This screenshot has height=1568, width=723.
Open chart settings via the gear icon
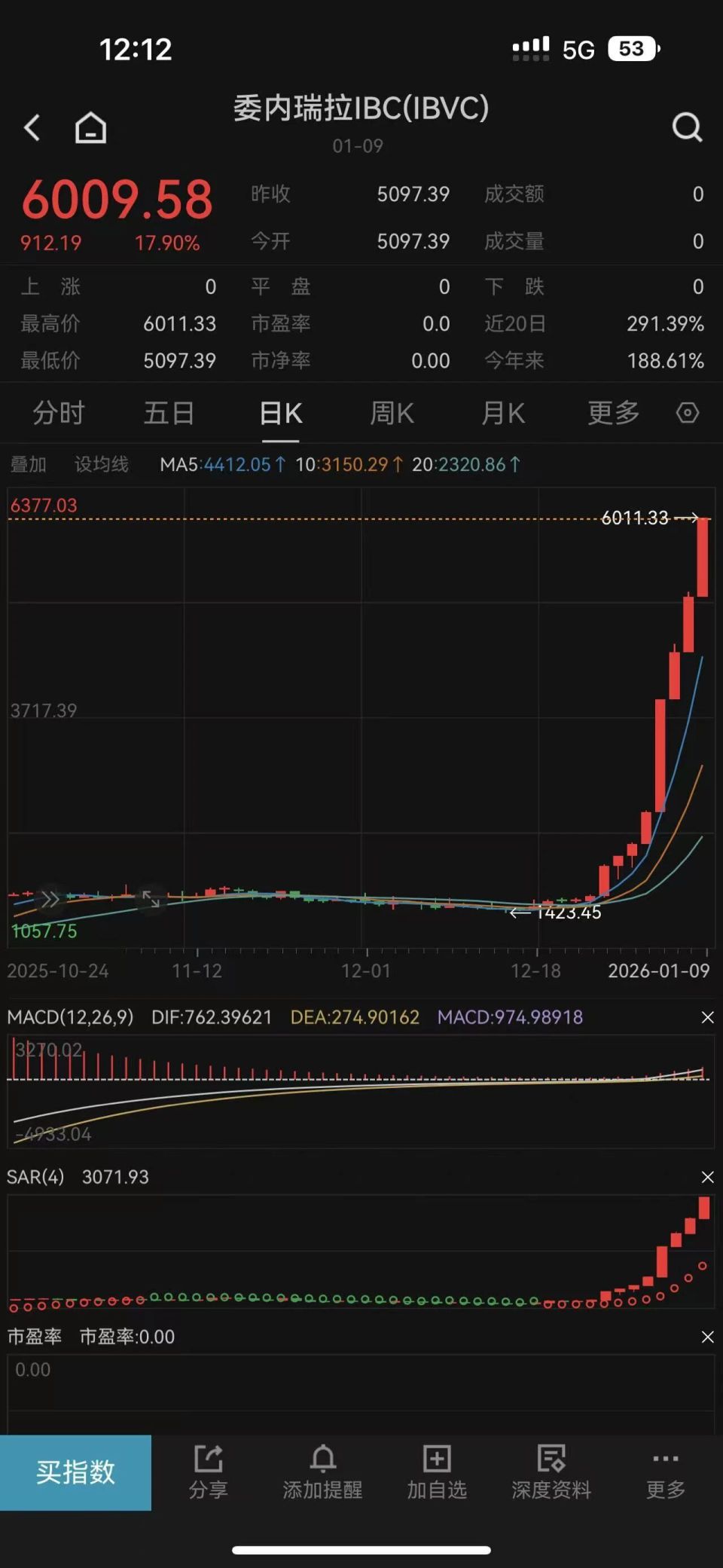(x=687, y=413)
